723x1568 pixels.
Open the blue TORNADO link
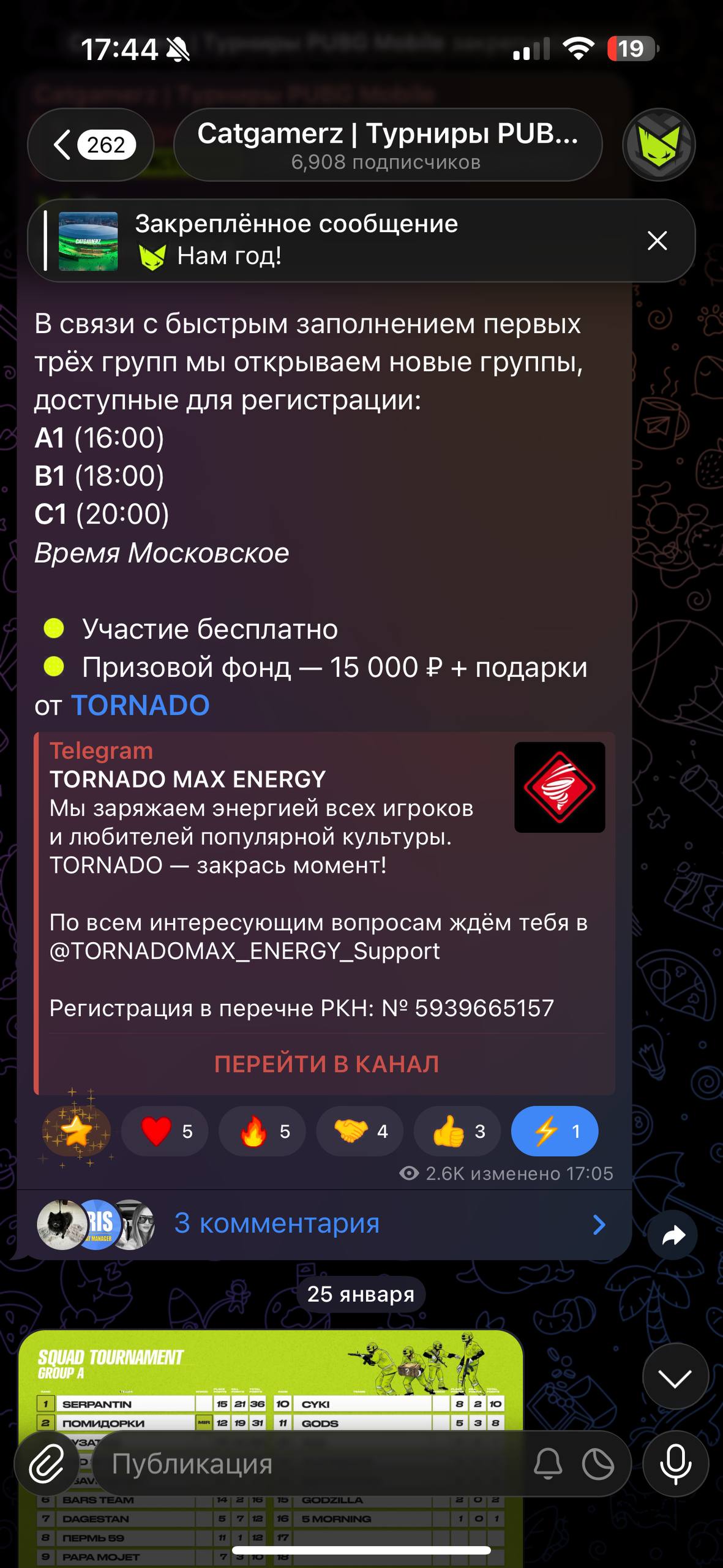140,705
